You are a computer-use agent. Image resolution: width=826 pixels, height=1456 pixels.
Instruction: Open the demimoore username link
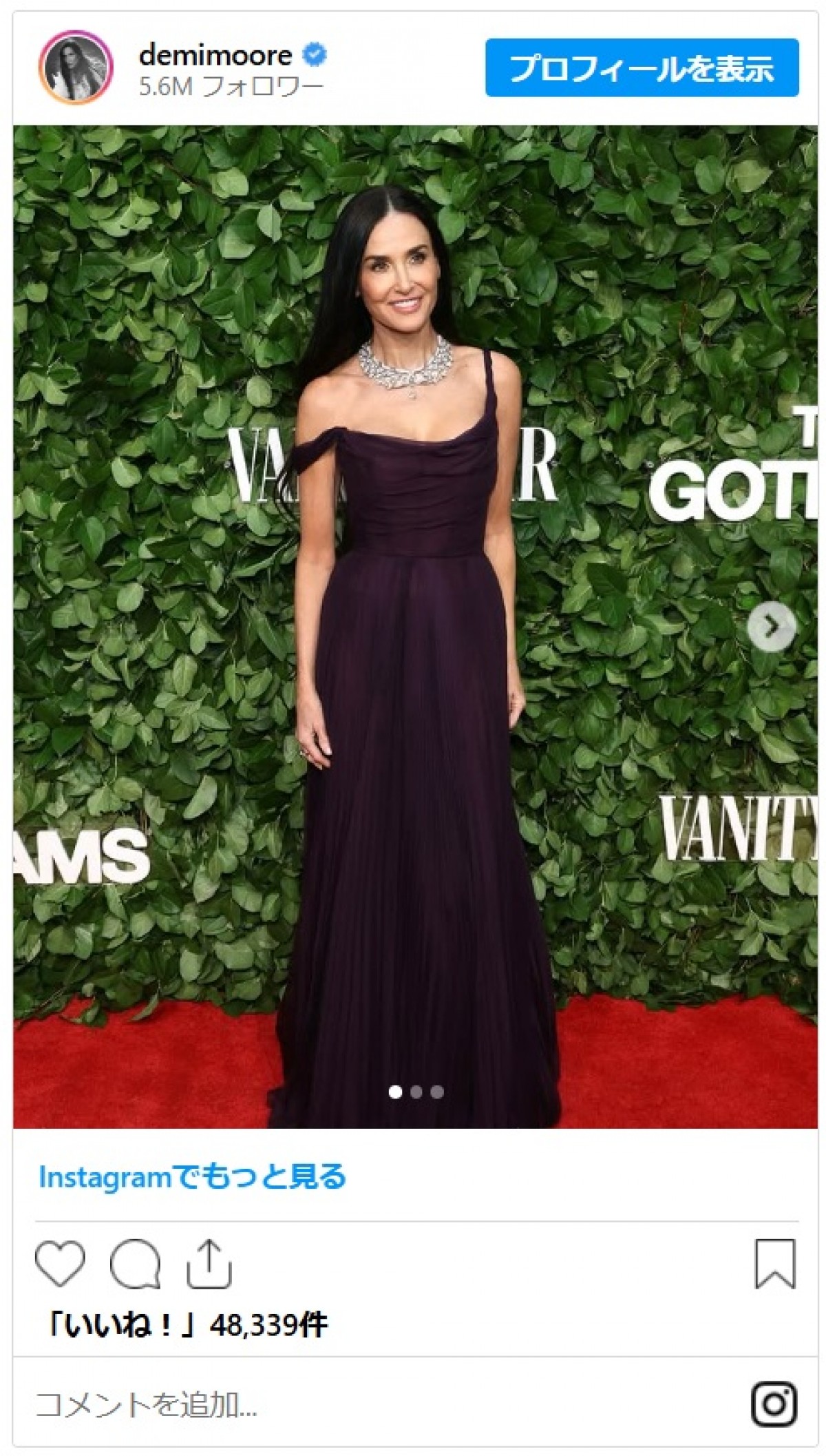[x=215, y=55]
